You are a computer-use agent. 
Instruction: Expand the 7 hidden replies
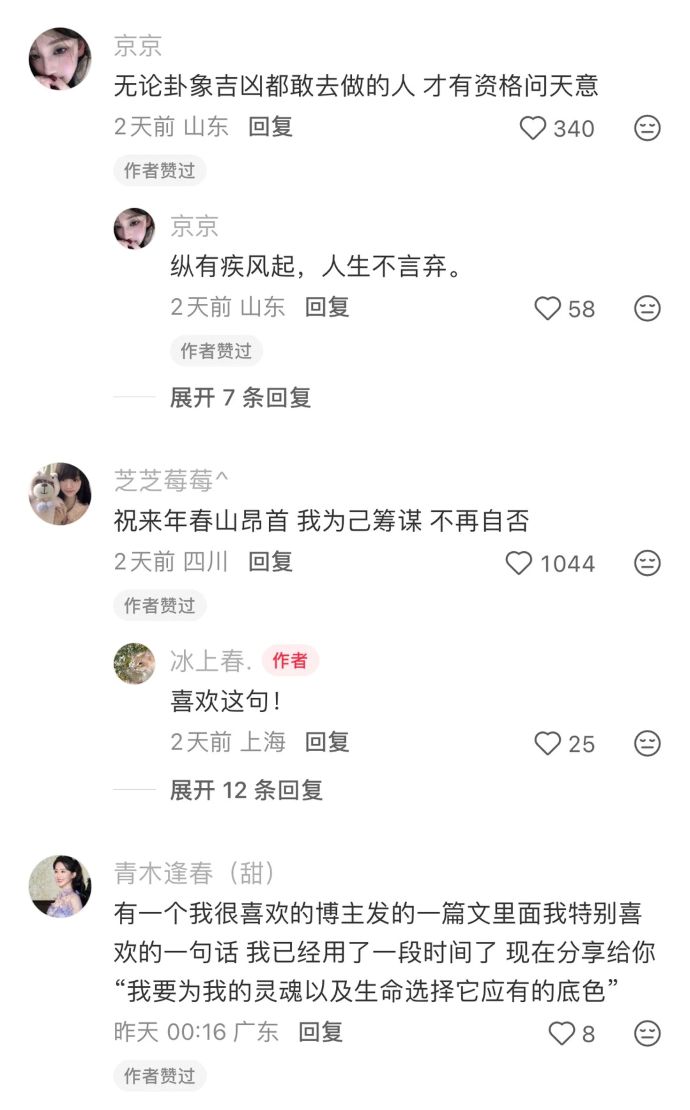click(240, 397)
